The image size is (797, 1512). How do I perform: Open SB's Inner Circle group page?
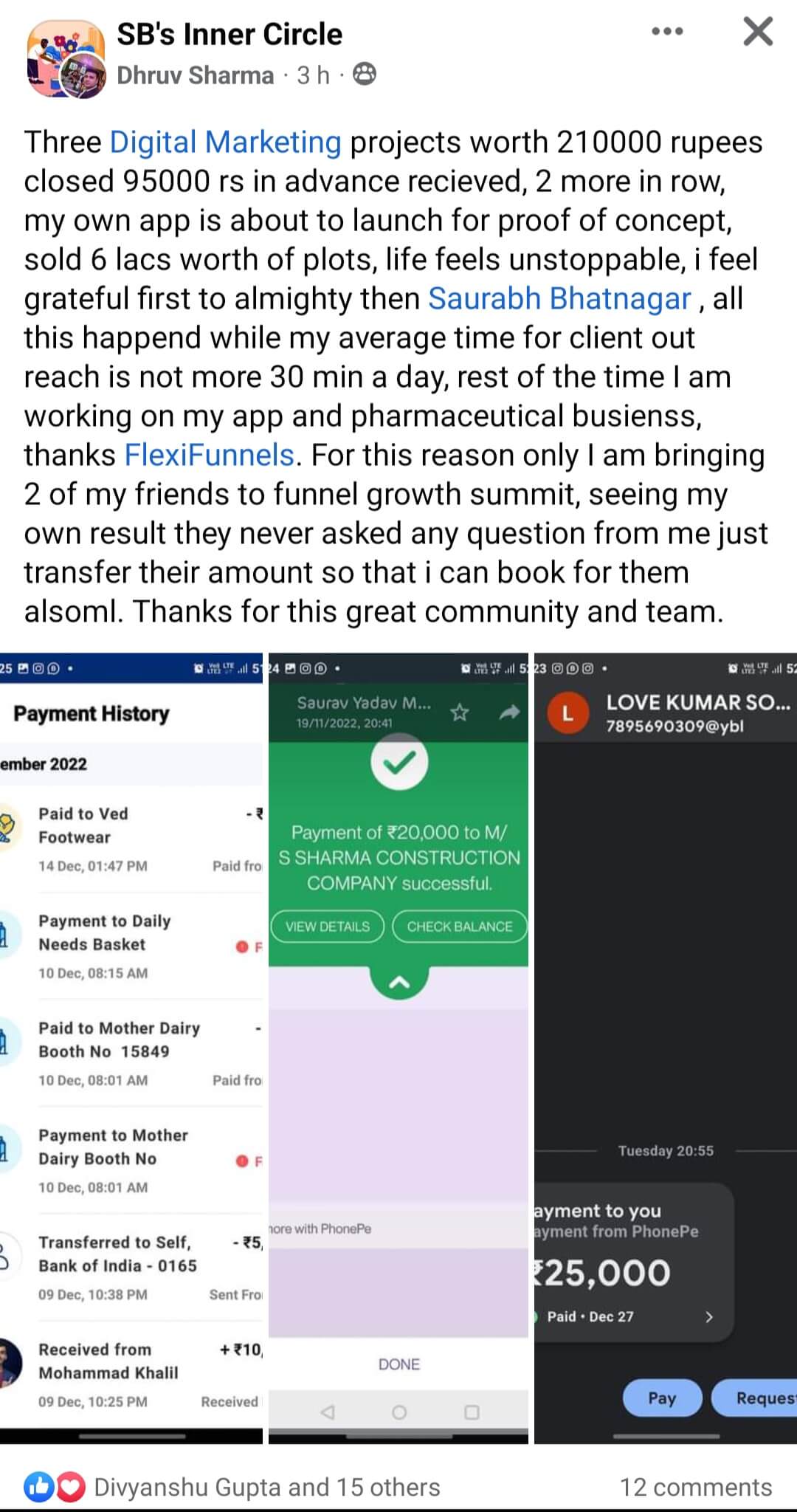230,34
